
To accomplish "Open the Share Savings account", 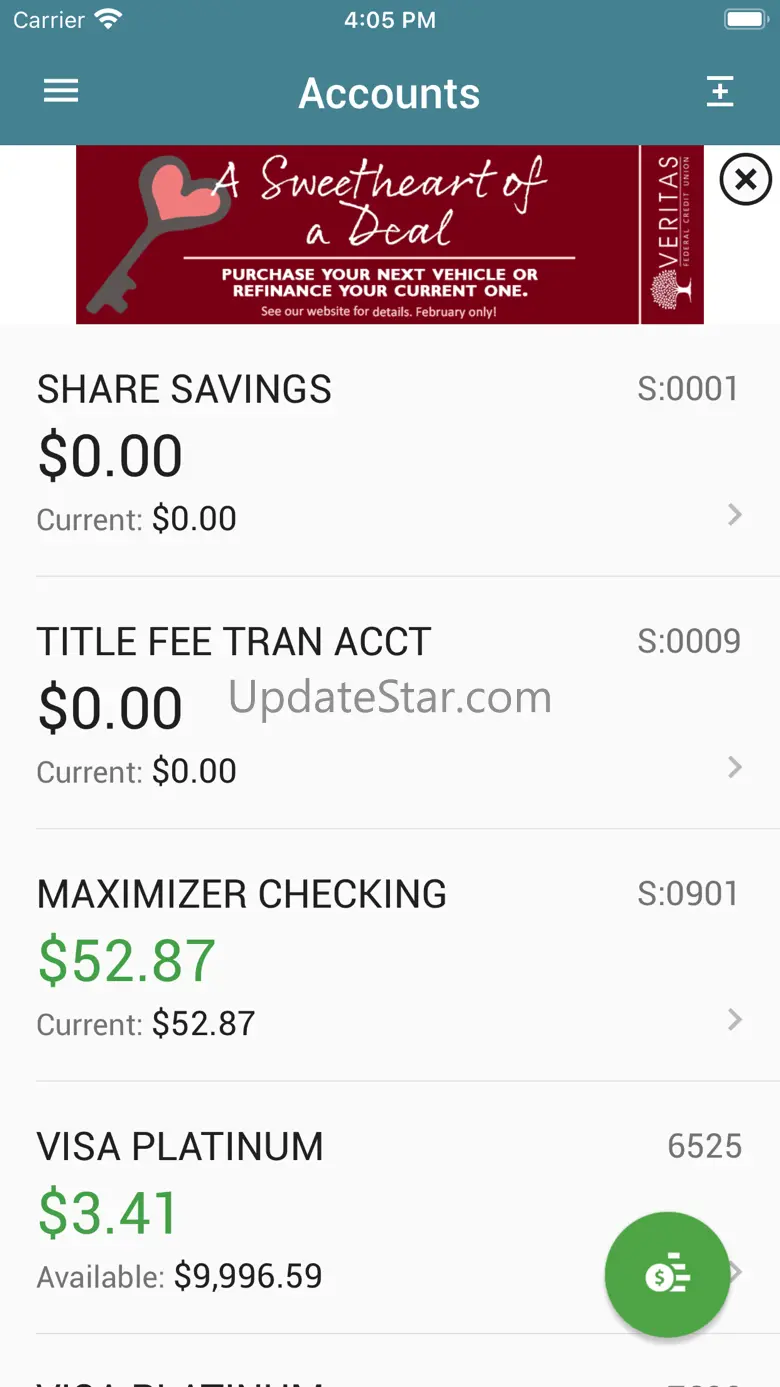I will [390, 452].
